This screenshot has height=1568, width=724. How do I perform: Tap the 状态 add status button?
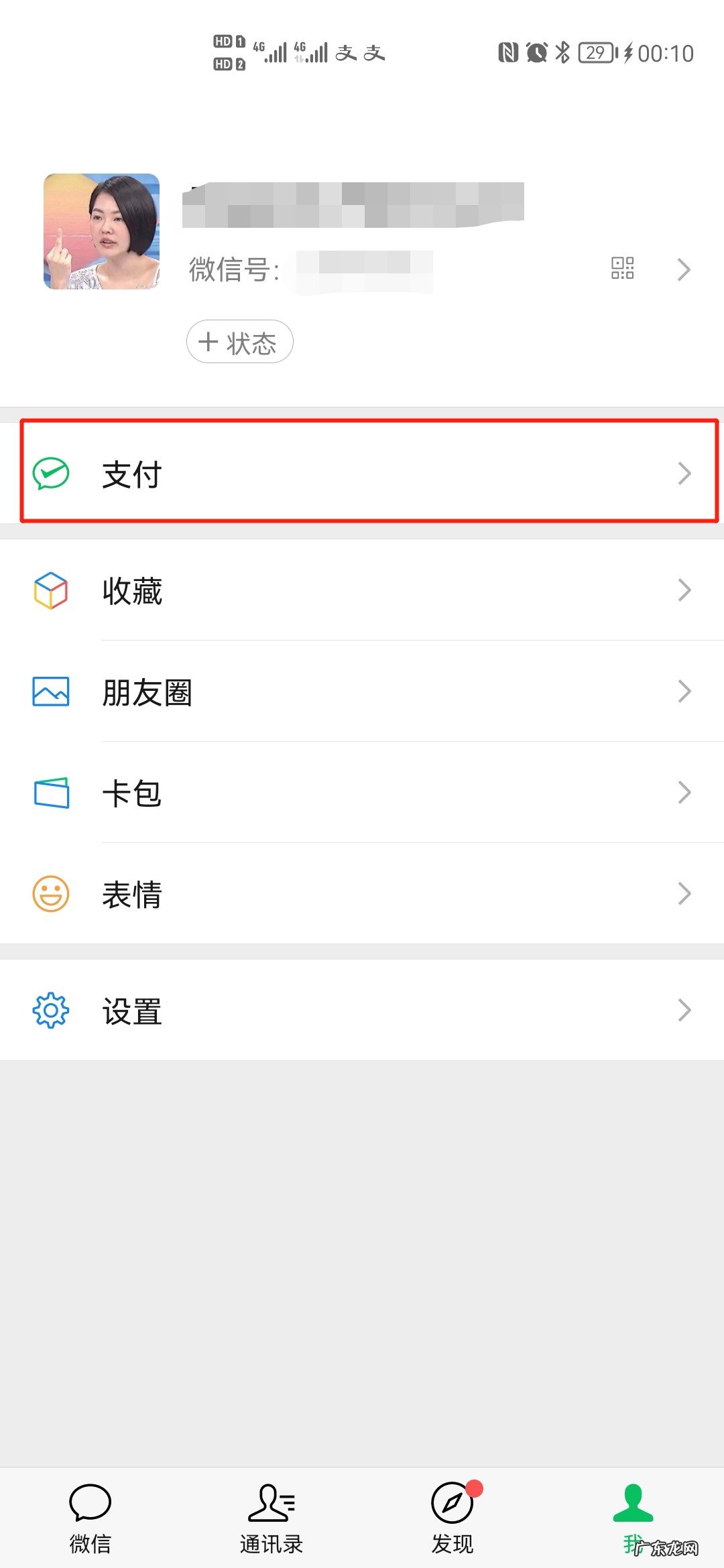click(x=239, y=342)
